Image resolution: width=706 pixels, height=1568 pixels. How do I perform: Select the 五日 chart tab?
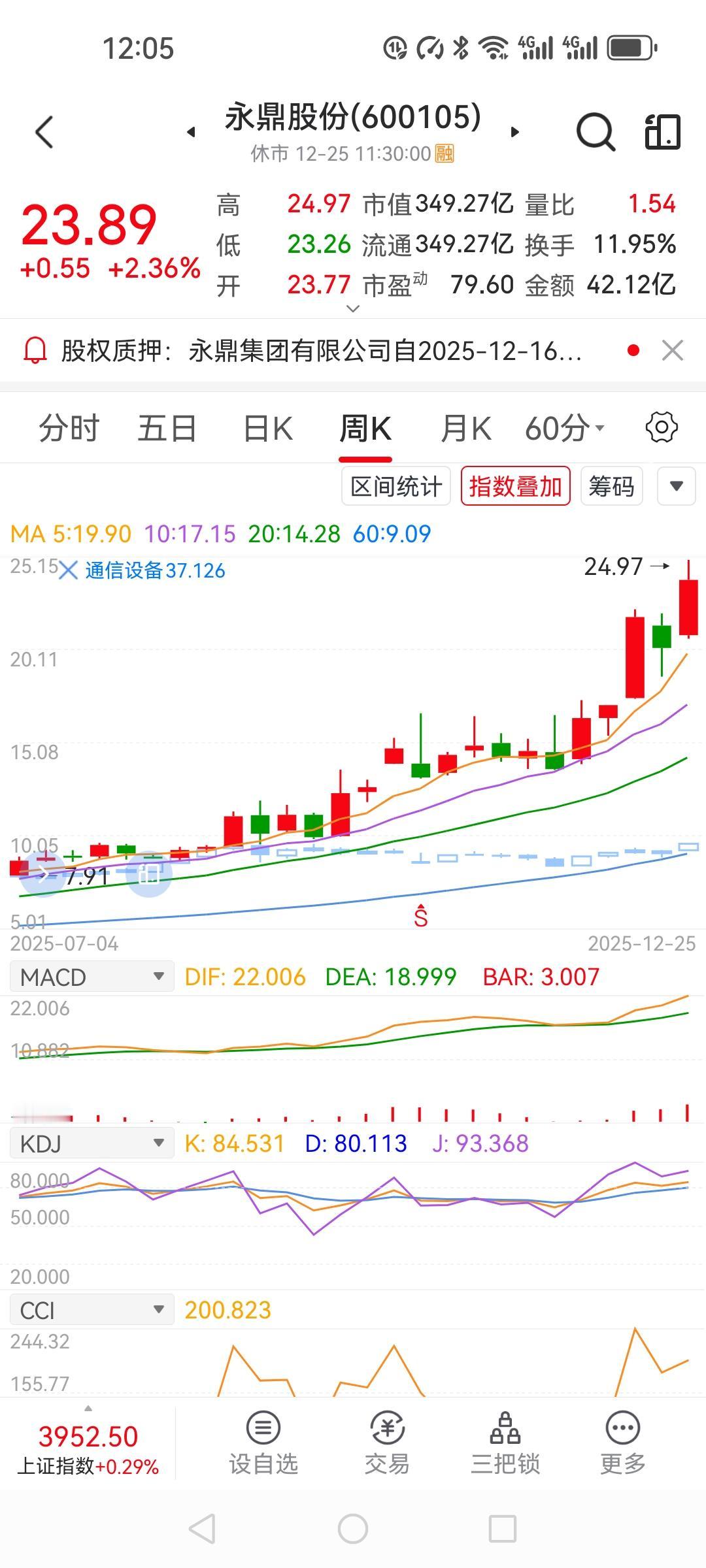[x=167, y=429]
